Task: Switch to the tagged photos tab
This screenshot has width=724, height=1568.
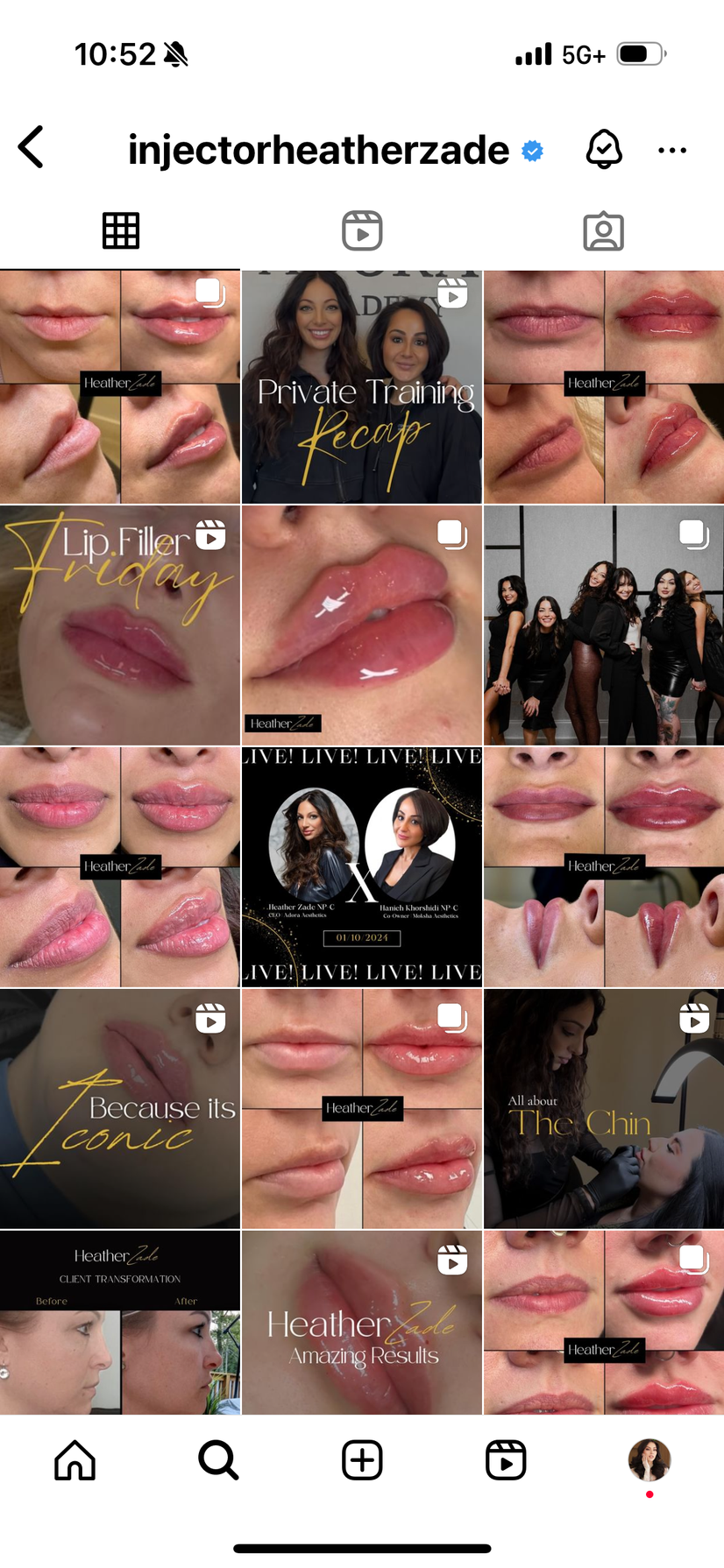Action: (603, 232)
